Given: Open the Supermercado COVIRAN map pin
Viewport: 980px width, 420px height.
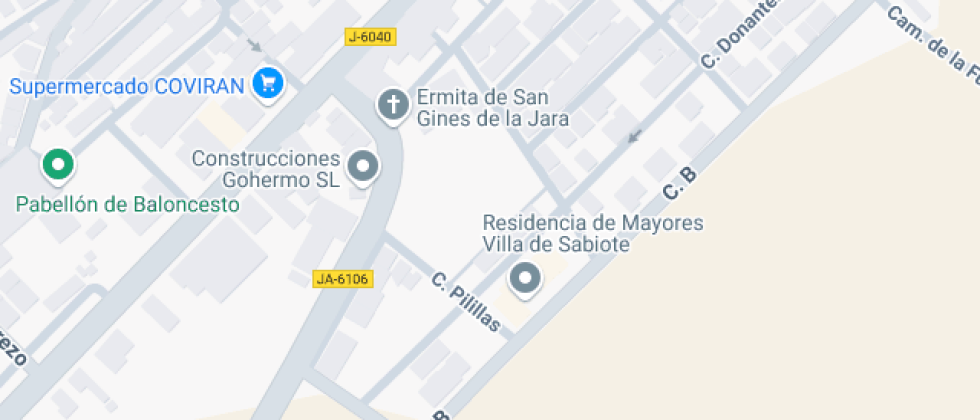Looking at the screenshot, I should point(268,84).
